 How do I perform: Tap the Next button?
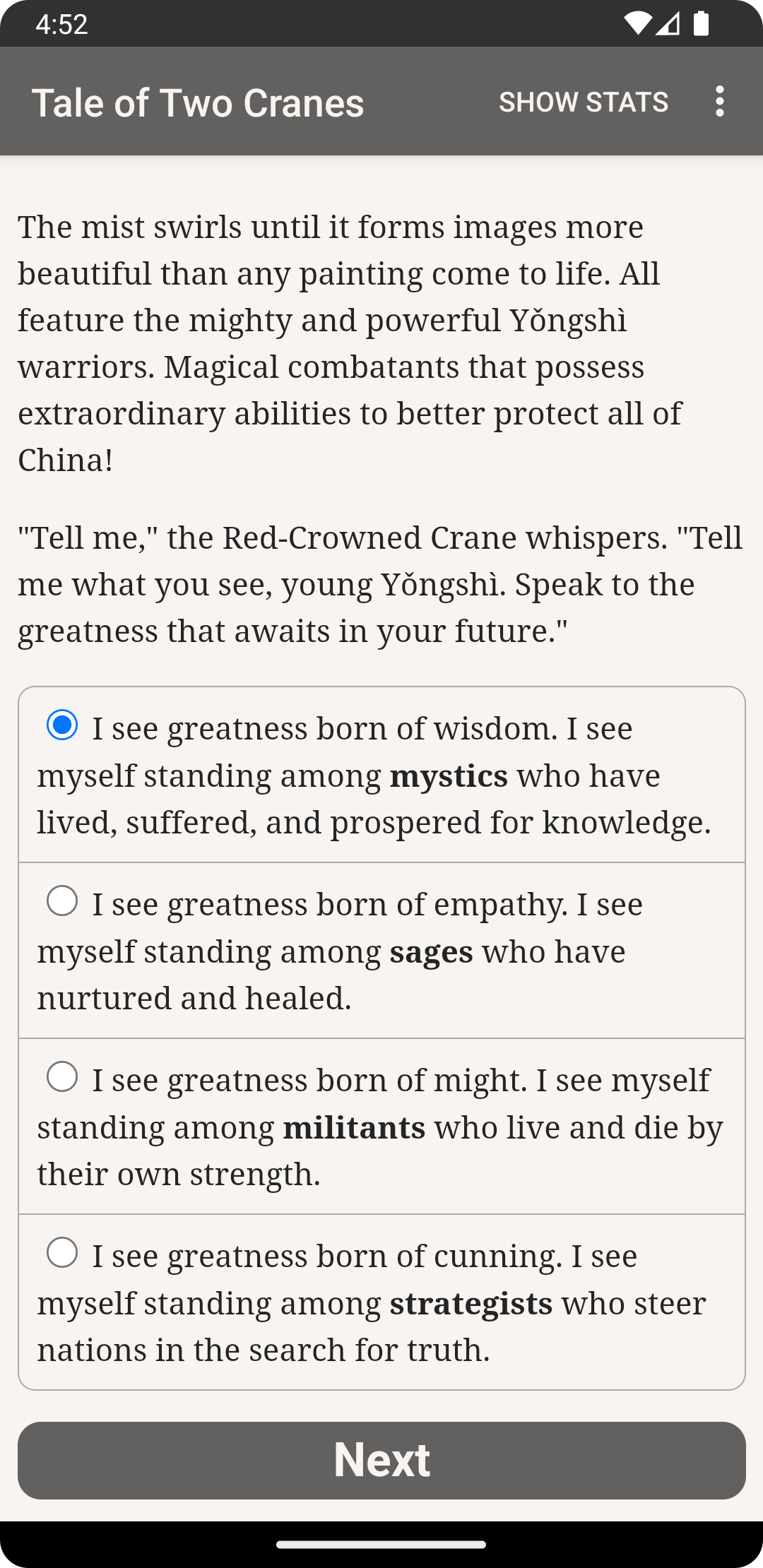(x=381, y=1460)
